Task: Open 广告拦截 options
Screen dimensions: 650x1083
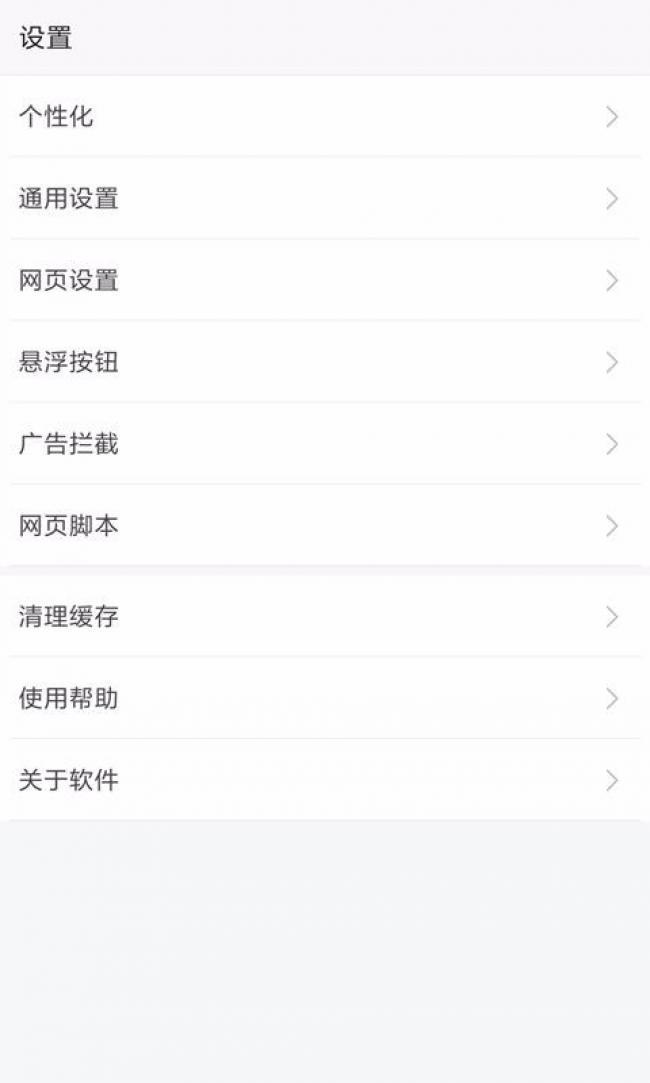Action: [325, 443]
